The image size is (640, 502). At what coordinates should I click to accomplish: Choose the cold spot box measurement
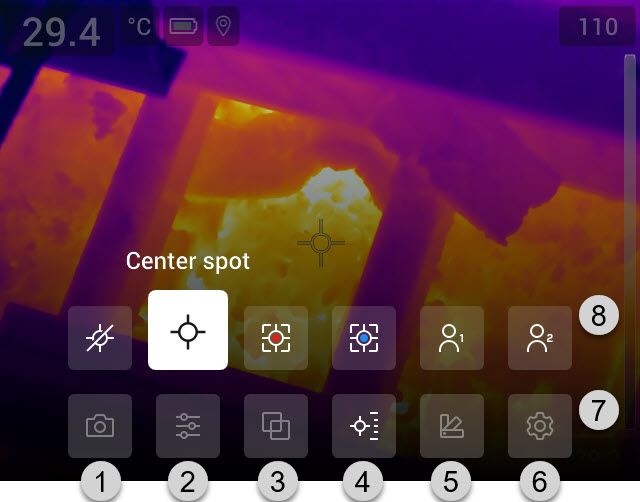click(364, 337)
